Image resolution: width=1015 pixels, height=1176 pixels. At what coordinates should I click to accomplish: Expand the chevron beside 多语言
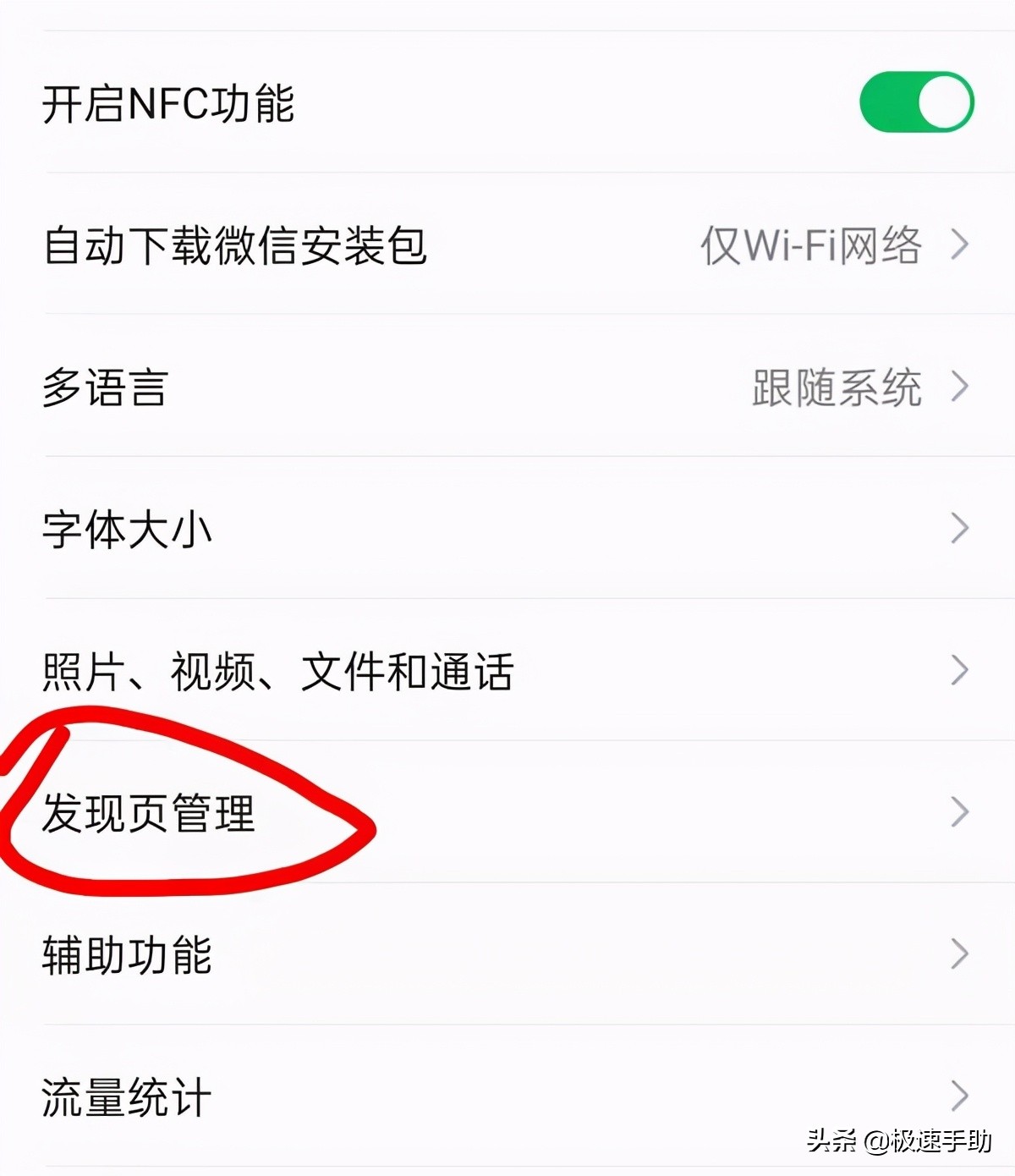click(x=960, y=386)
